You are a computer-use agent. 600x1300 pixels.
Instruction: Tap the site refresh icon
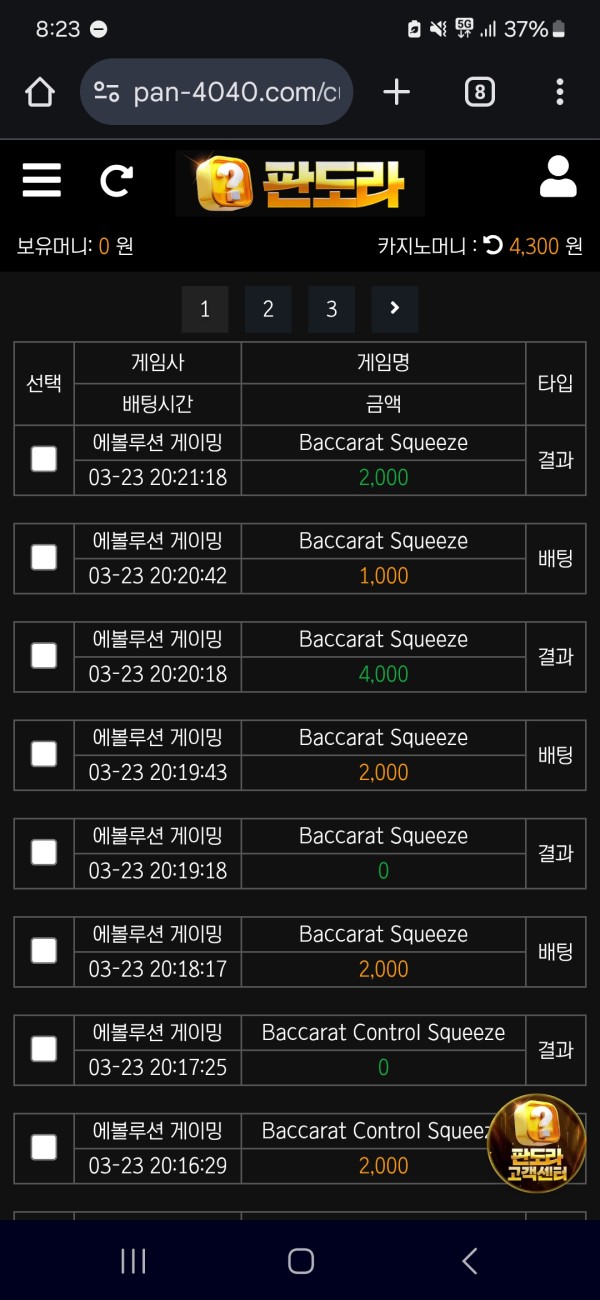point(116,181)
